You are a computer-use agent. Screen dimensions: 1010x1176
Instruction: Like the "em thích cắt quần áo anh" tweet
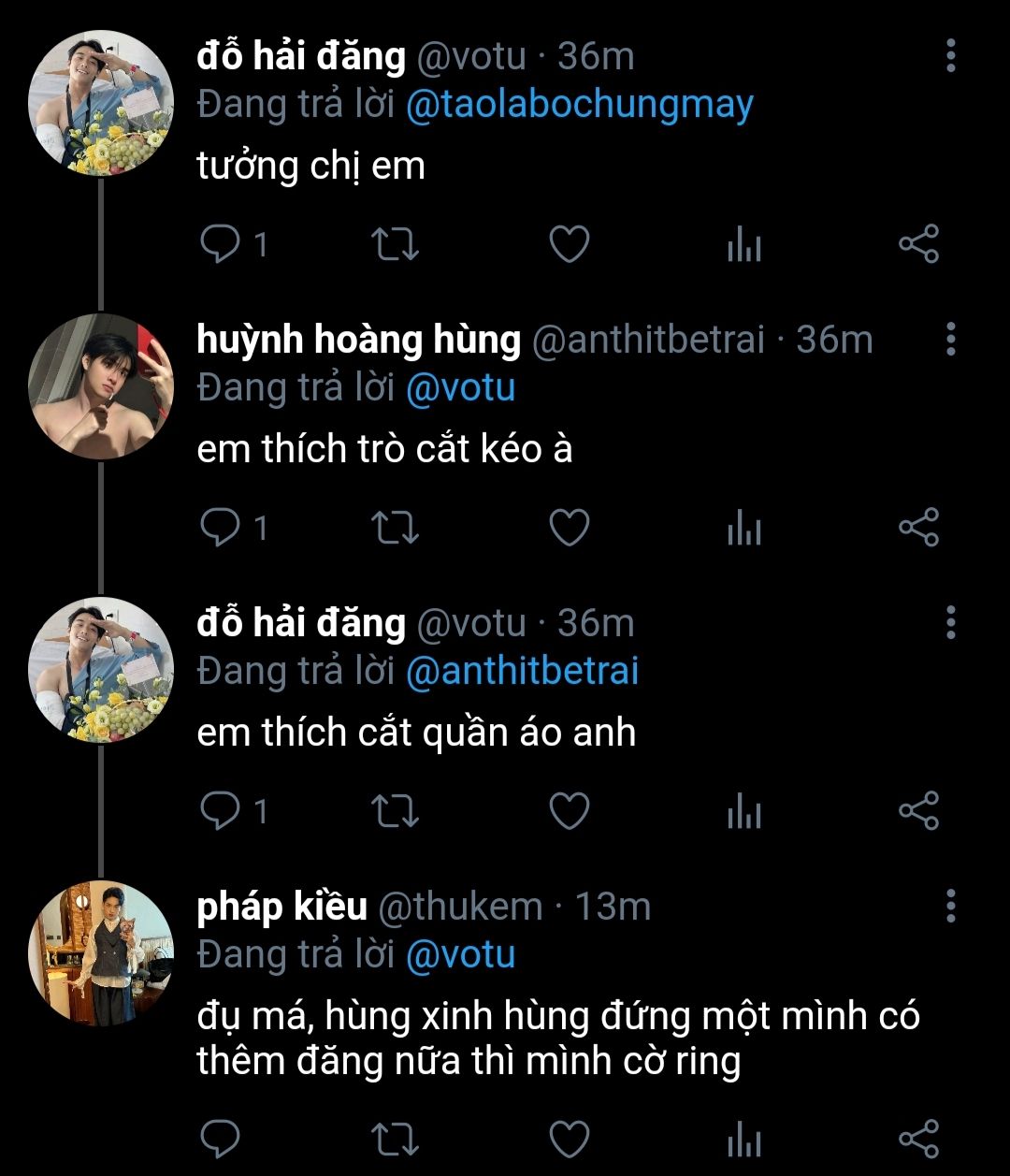point(569,811)
